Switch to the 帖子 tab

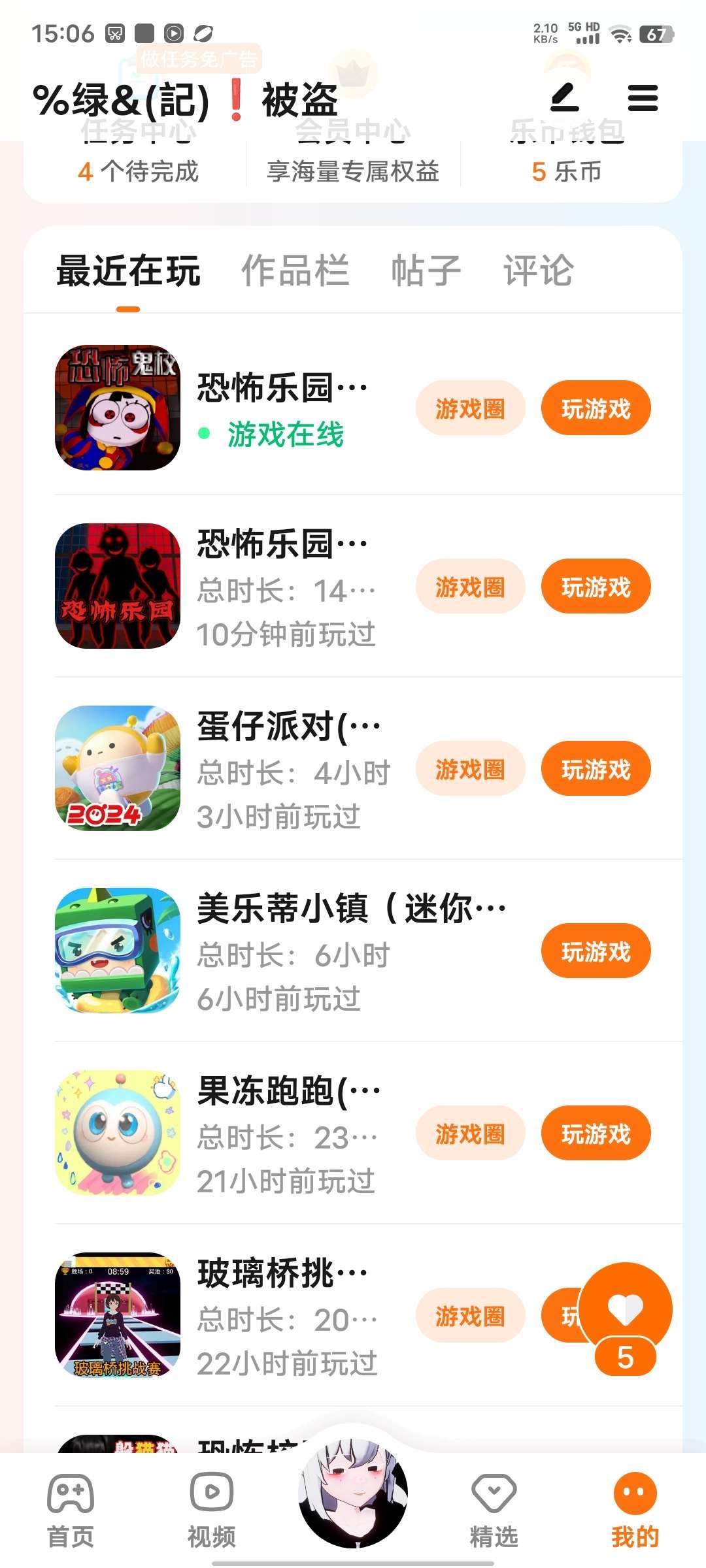pos(426,270)
